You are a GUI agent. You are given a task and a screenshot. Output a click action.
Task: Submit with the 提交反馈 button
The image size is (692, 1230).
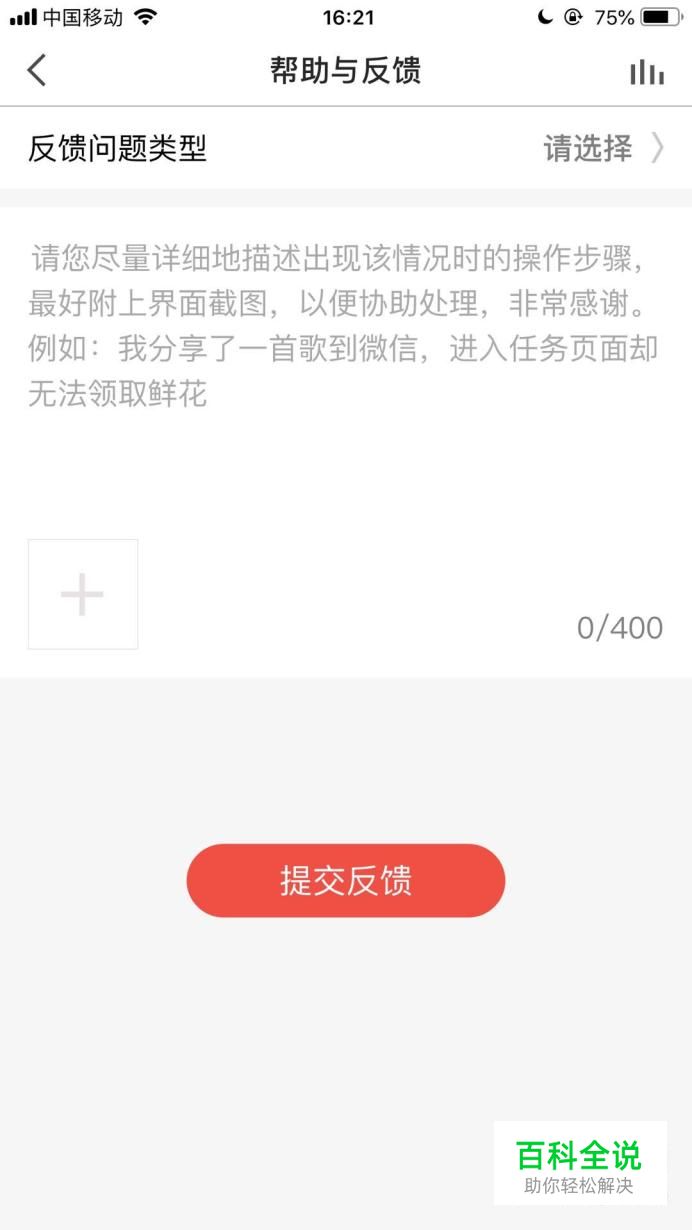tap(345, 881)
